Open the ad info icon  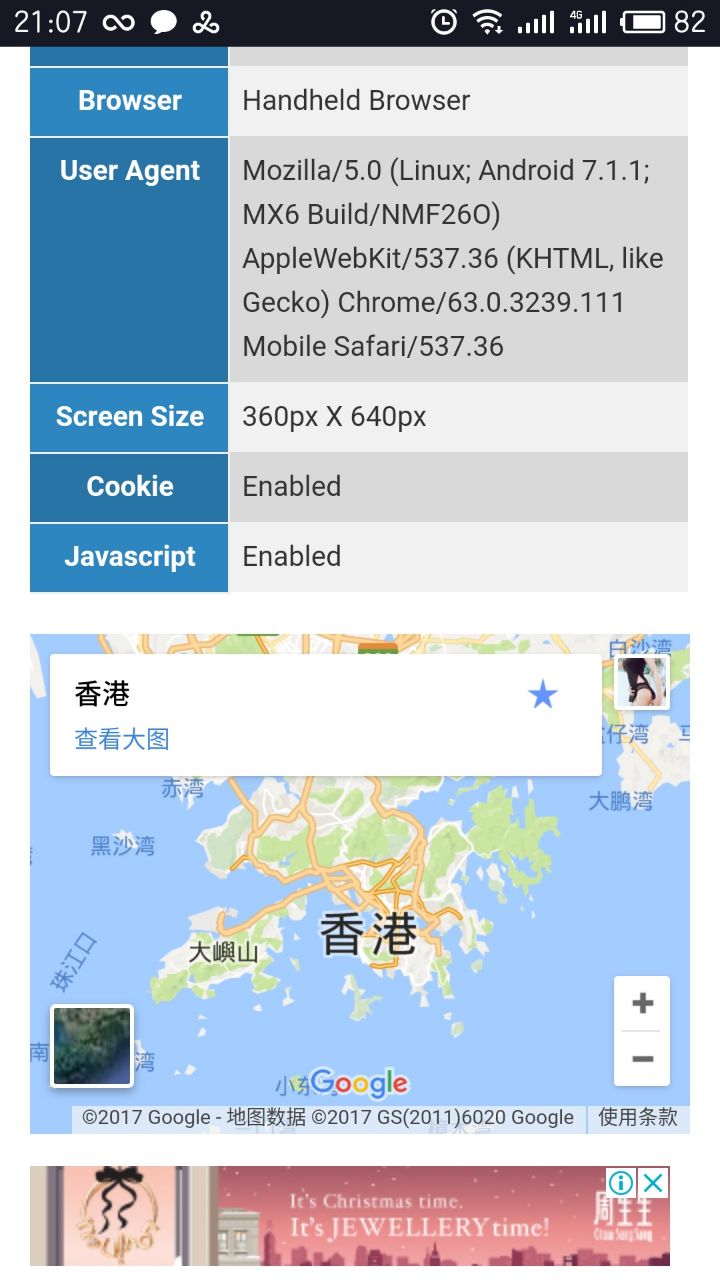click(x=621, y=1183)
